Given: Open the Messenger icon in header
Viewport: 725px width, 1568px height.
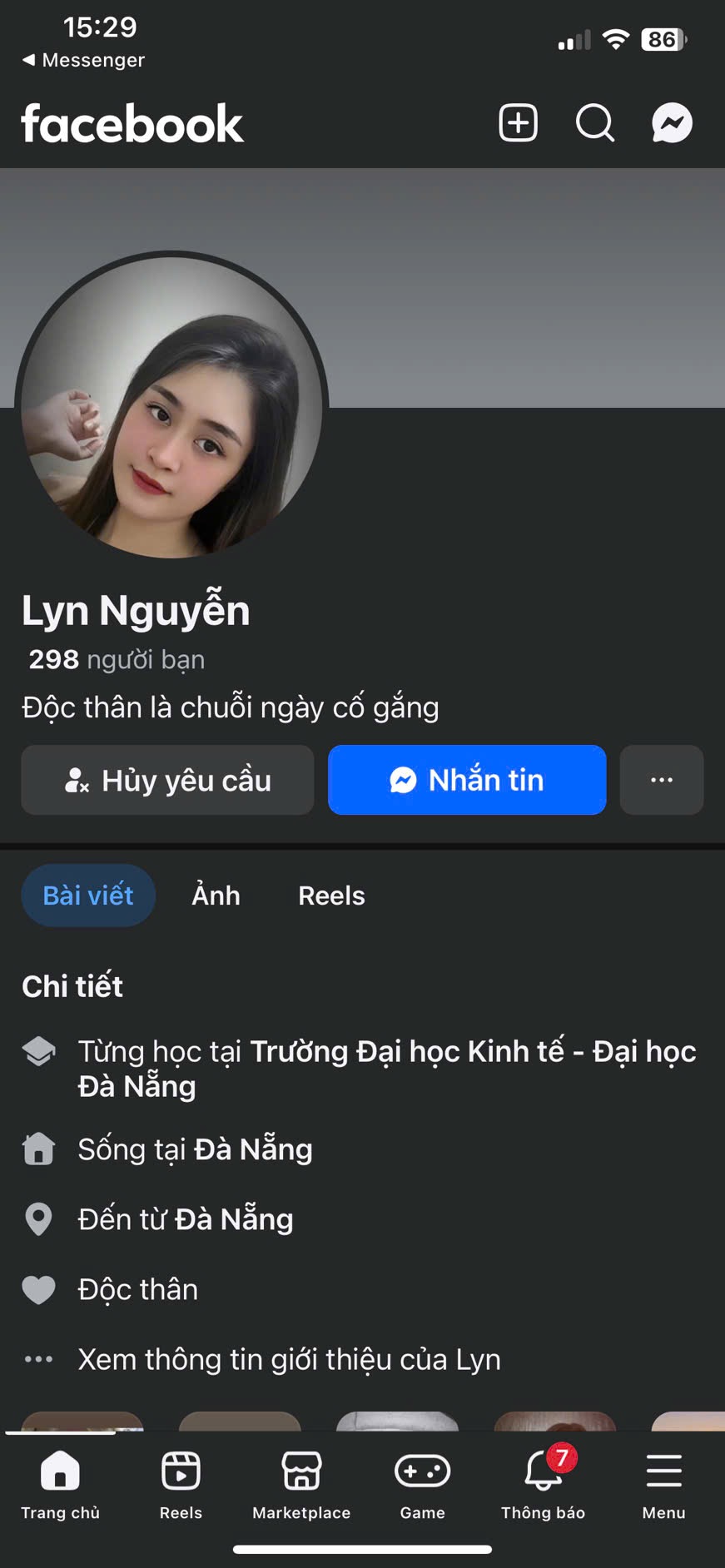Looking at the screenshot, I should [672, 124].
